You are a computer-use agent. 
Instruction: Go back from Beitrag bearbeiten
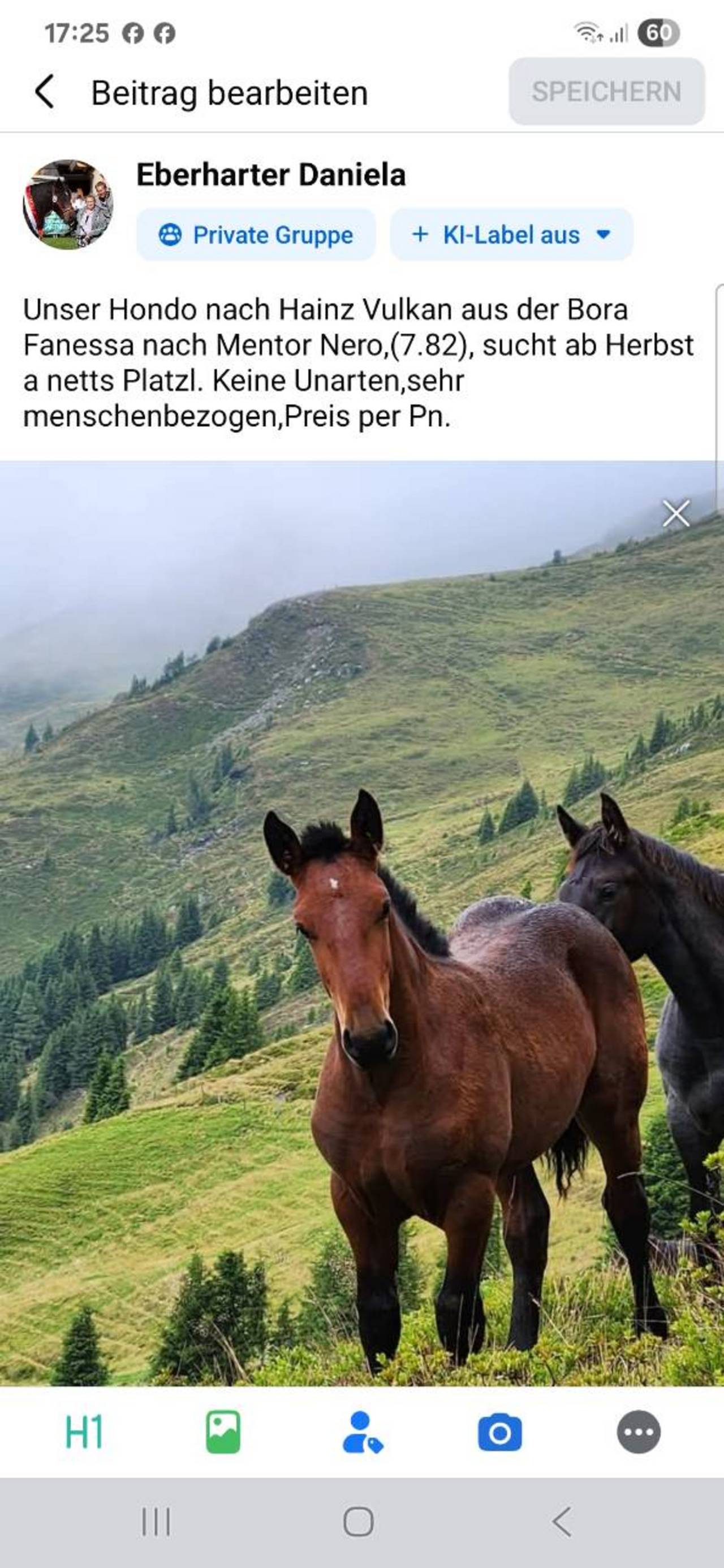[45, 93]
